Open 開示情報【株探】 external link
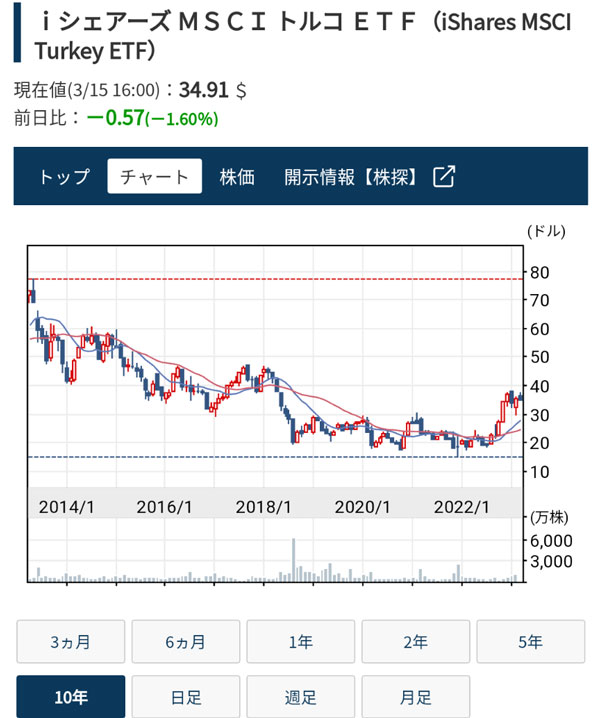The width and height of the screenshot is (600, 718). pos(369,177)
